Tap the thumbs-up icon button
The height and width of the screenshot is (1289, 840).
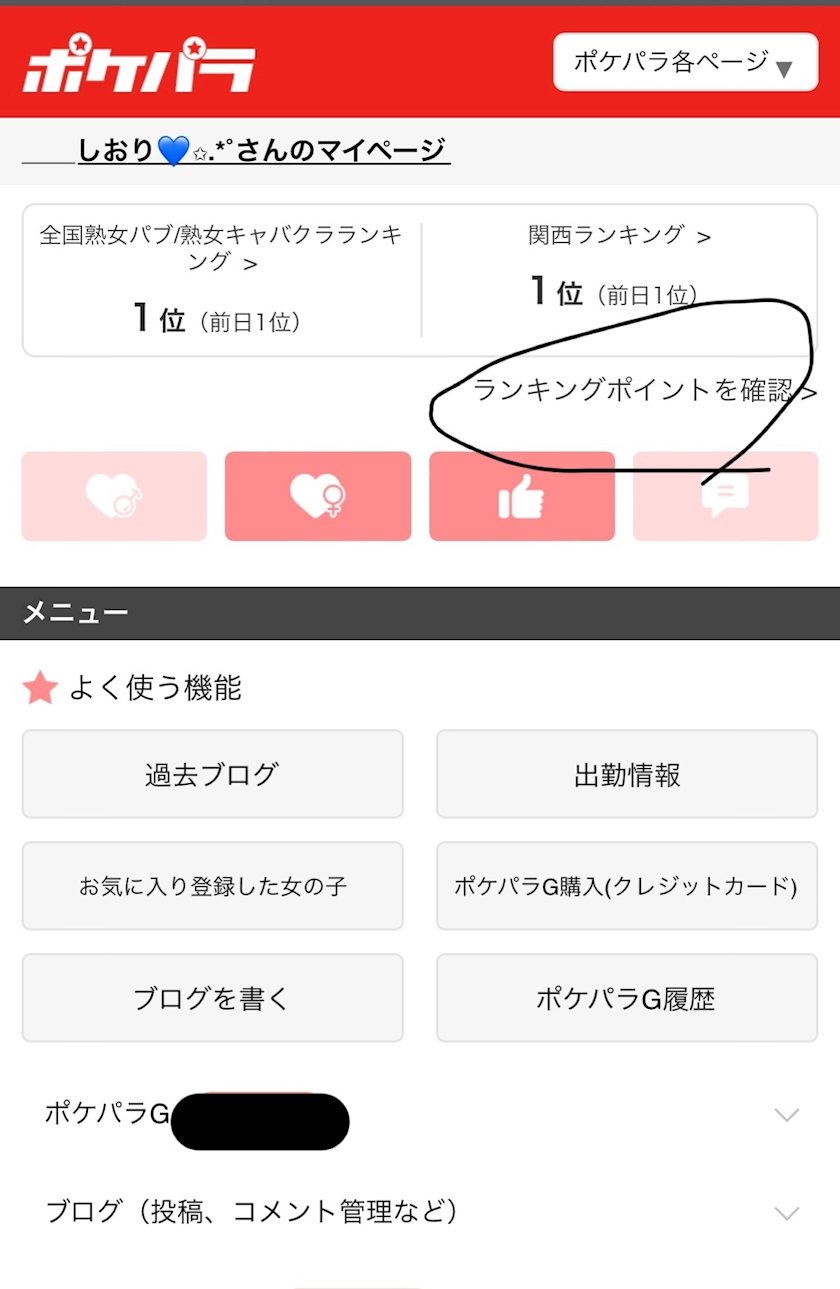click(522, 496)
